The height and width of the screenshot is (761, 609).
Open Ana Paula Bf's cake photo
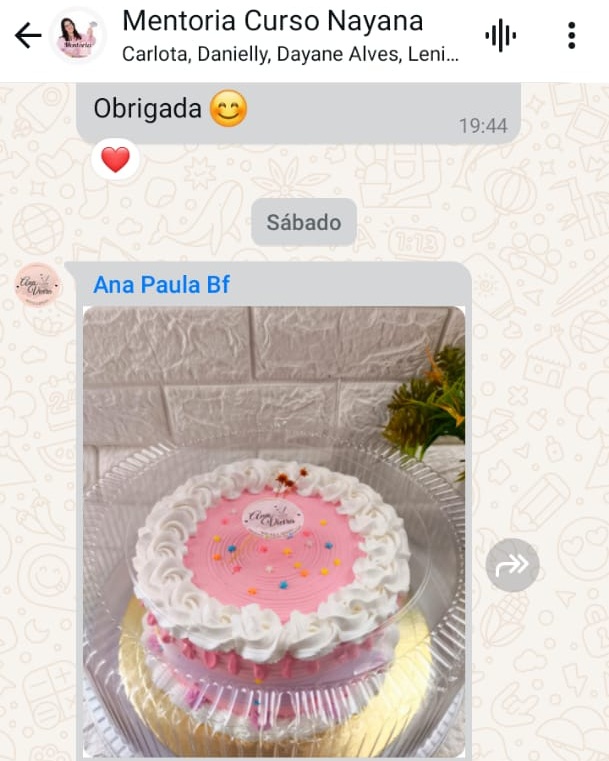pyautogui.click(x=274, y=530)
